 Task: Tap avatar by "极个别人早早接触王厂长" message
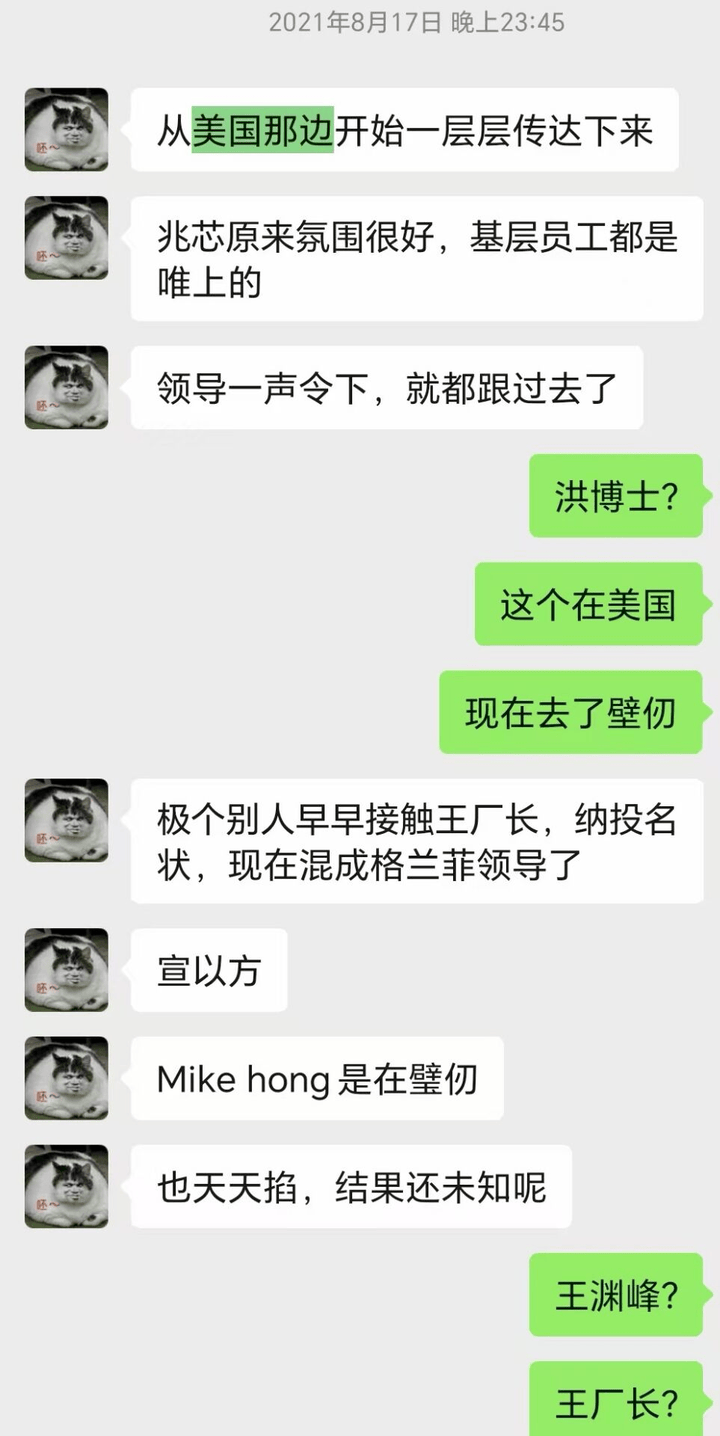[x=66, y=820]
